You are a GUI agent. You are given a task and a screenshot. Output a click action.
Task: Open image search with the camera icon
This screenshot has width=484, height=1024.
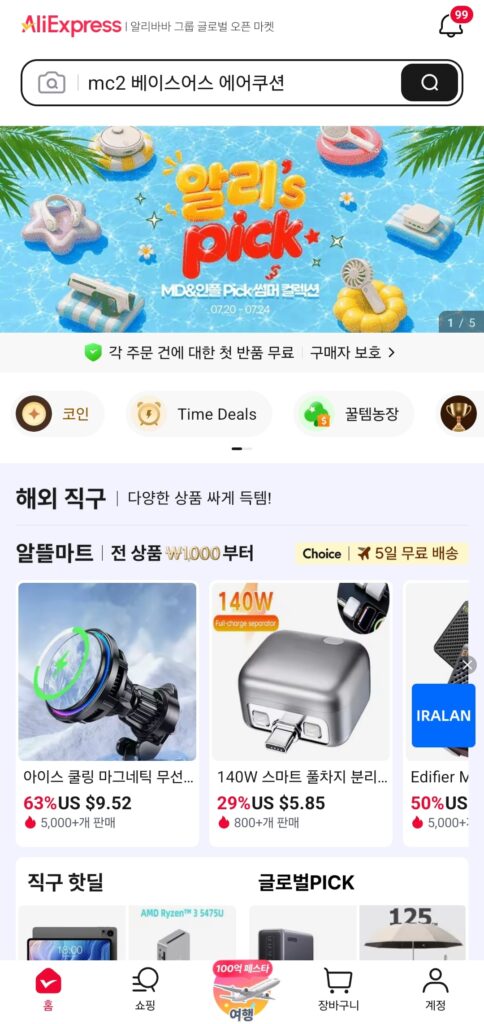tap(52, 83)
